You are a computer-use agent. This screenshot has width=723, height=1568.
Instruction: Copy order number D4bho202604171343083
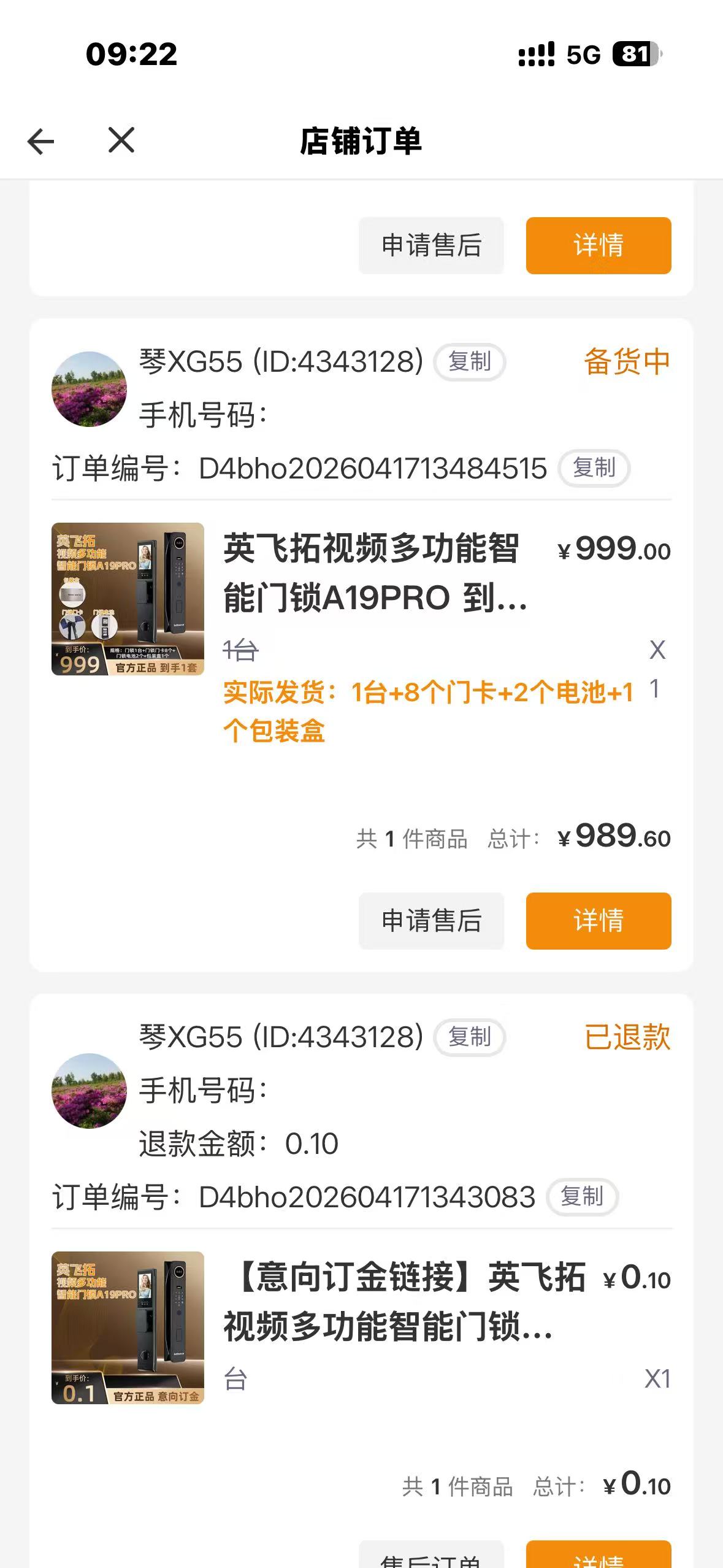(x=582, y=1196)
